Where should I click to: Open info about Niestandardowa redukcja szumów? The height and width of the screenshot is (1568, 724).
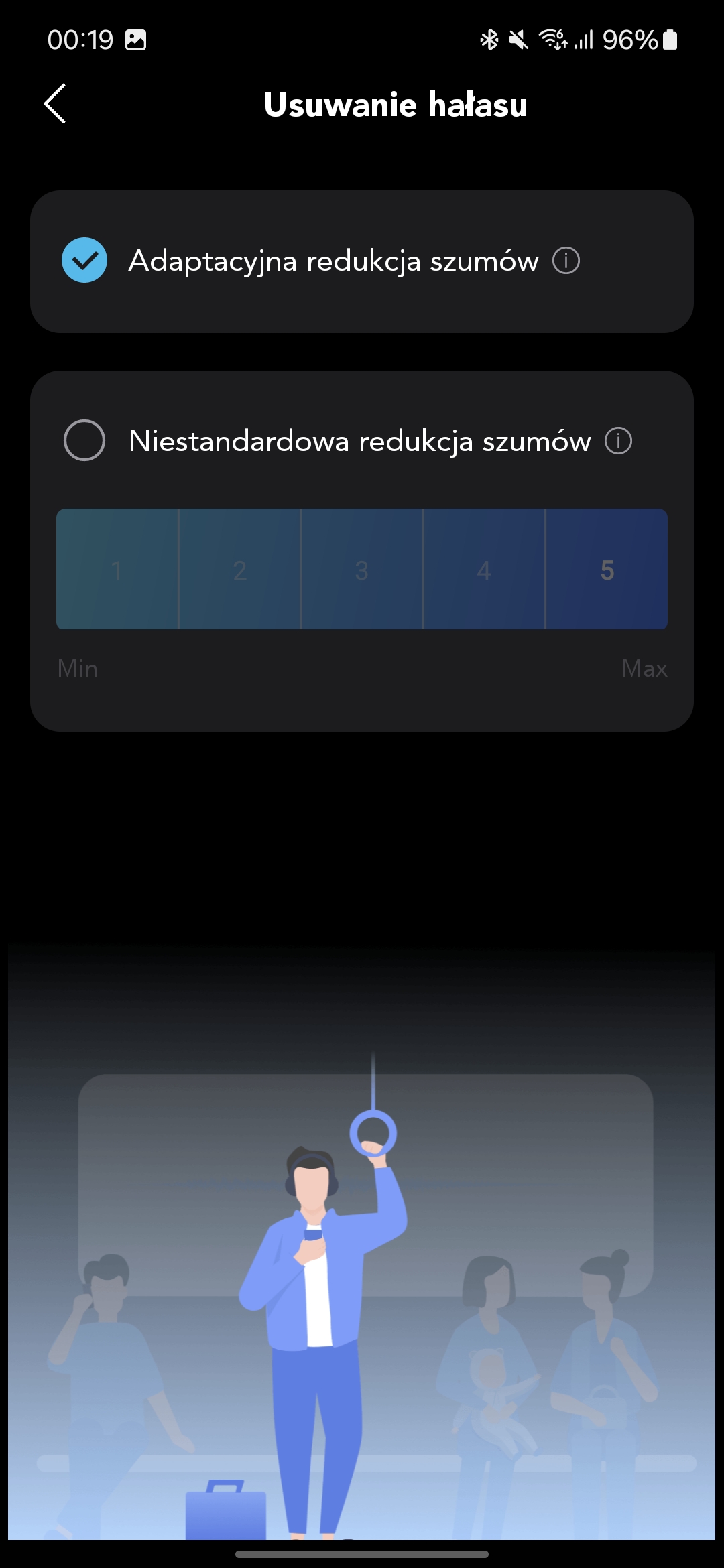(x=618, y=441)
